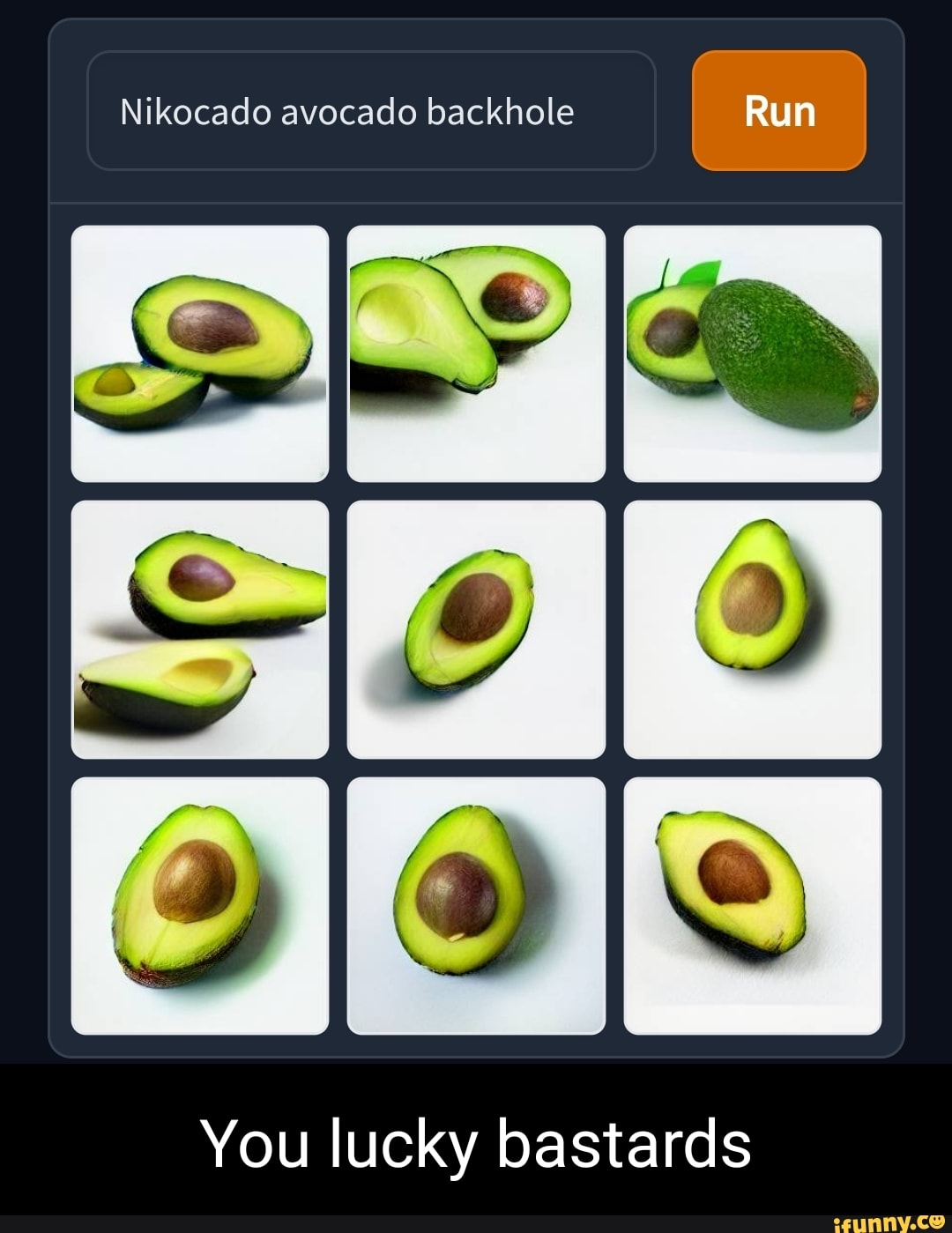Screen dimensions: 952x1233
Task: Click the caption 'You lucky bastards'
Action: click(476, 1146)
